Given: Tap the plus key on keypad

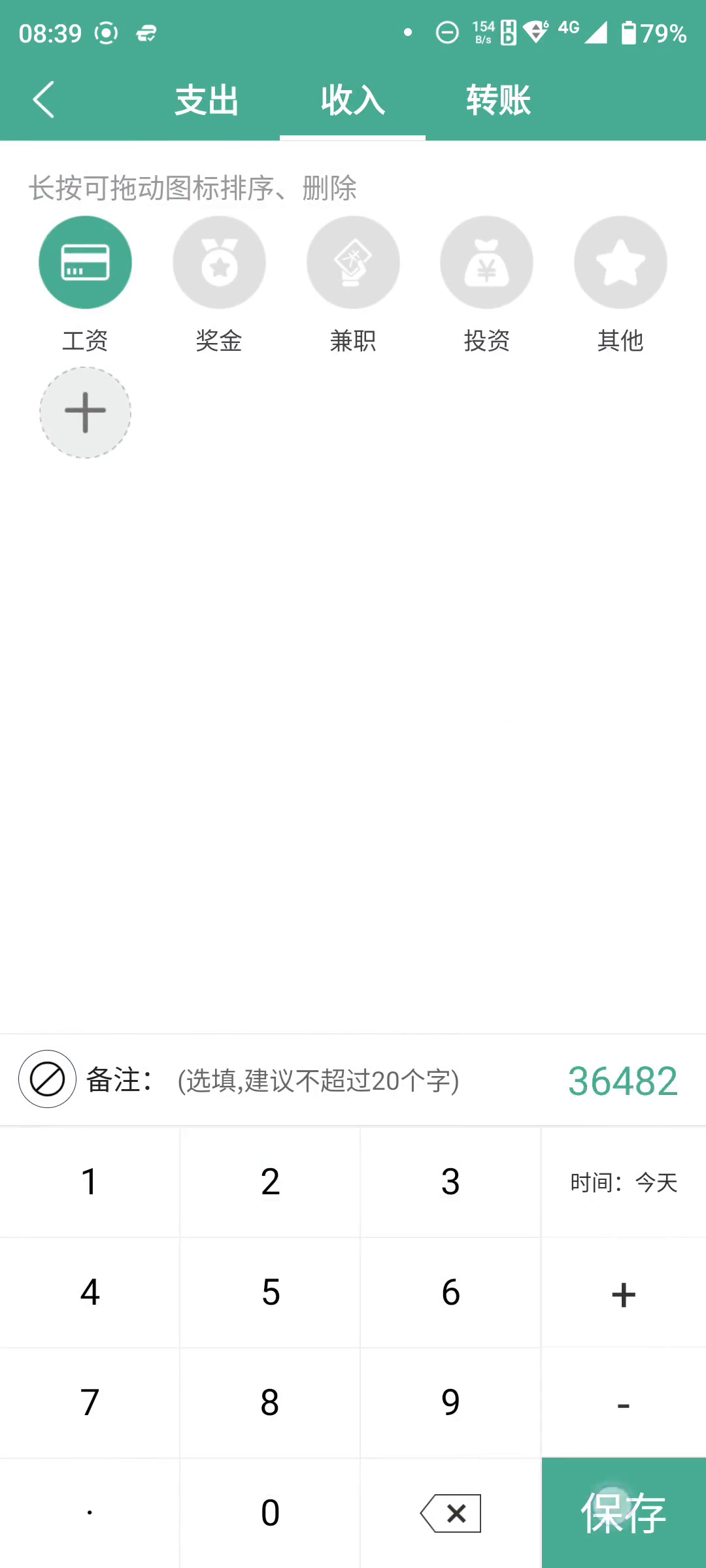Looking at the screenshot, I should pos(624,1293).
